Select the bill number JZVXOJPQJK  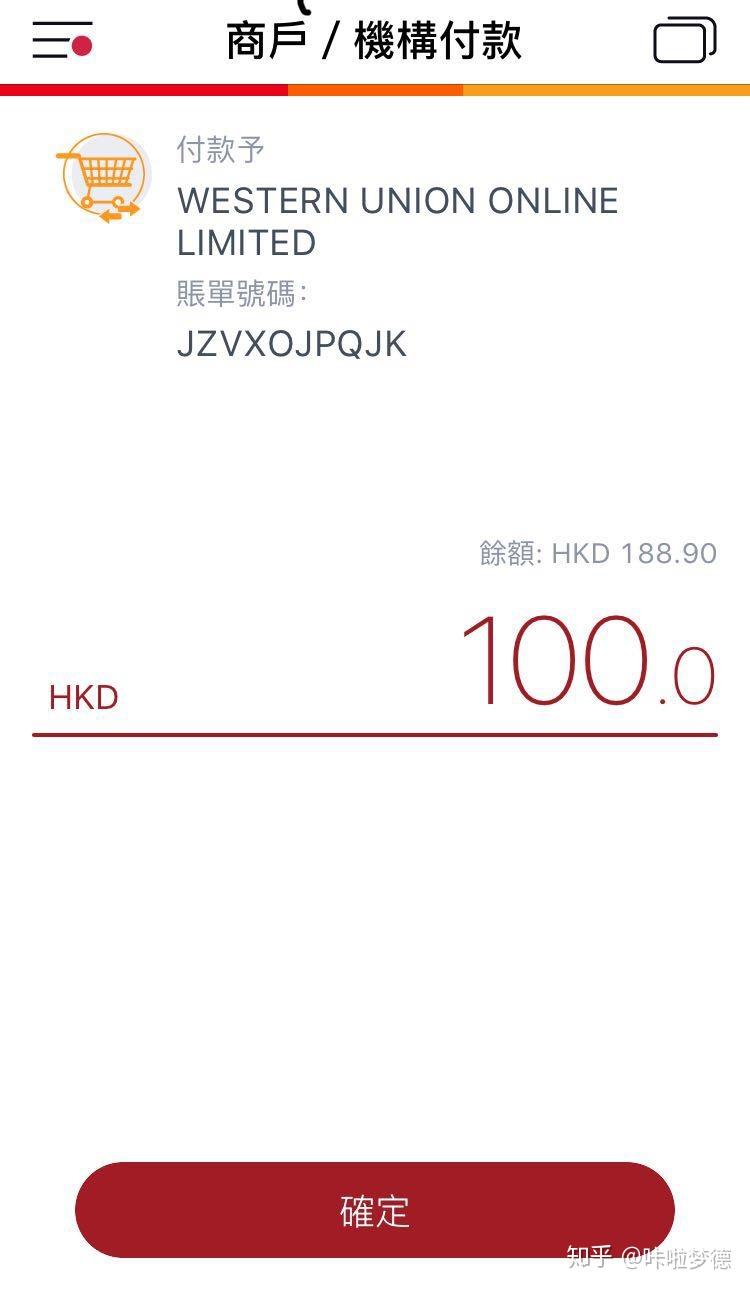pyautogui.click(x=290, y=344)
